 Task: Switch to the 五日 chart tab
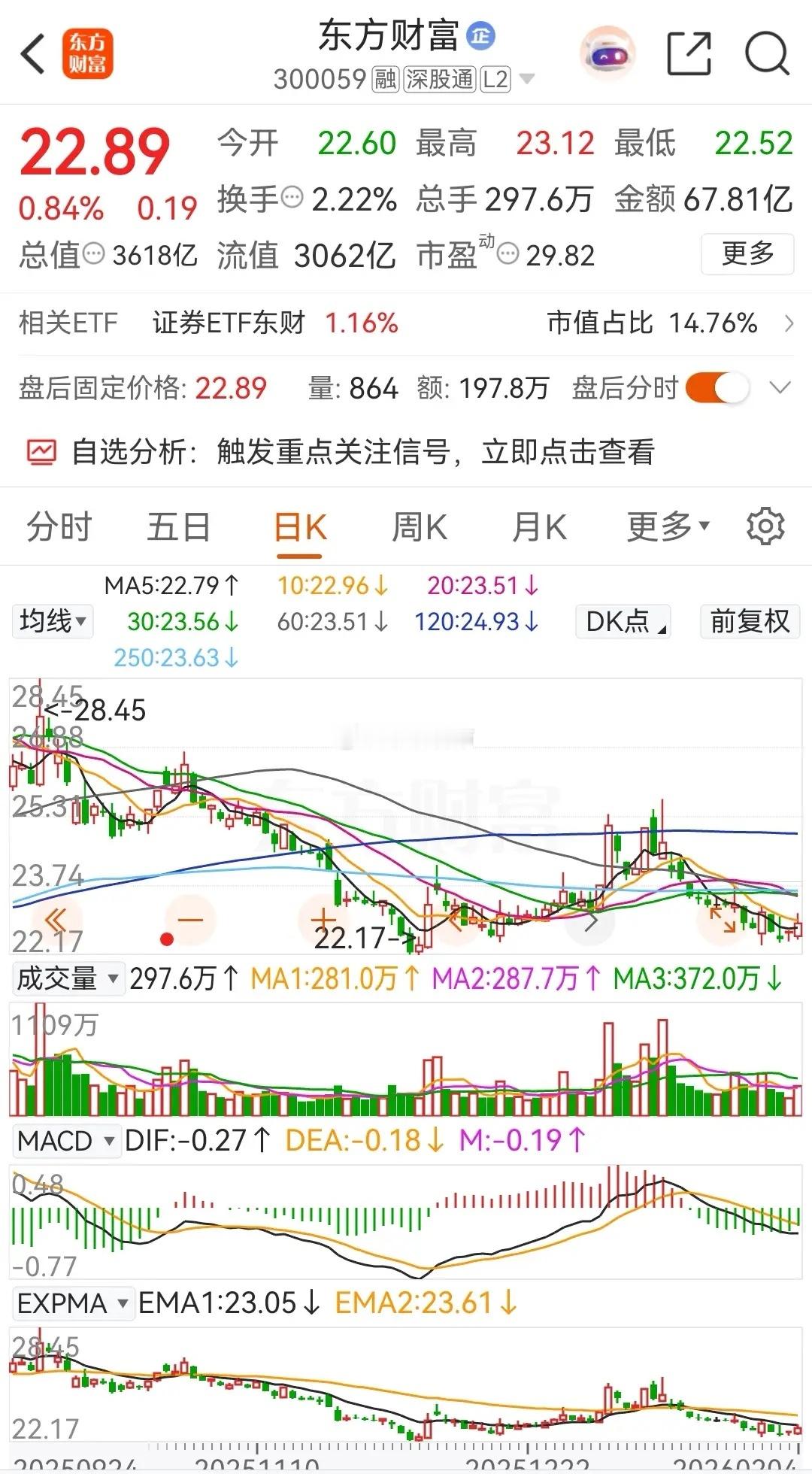pos(178,526)
